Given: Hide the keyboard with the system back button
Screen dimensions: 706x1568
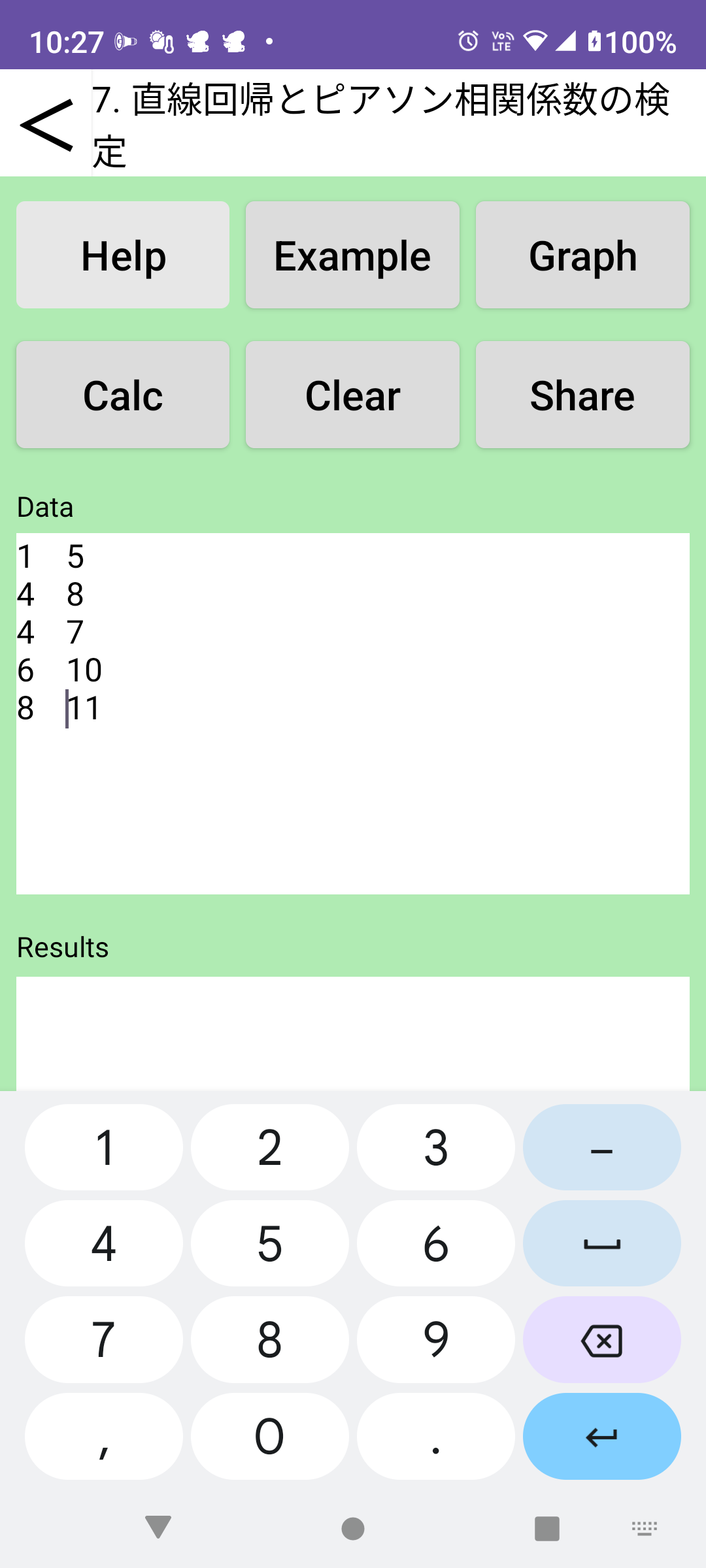Looking at the screenshot, I should point(158,1527).
